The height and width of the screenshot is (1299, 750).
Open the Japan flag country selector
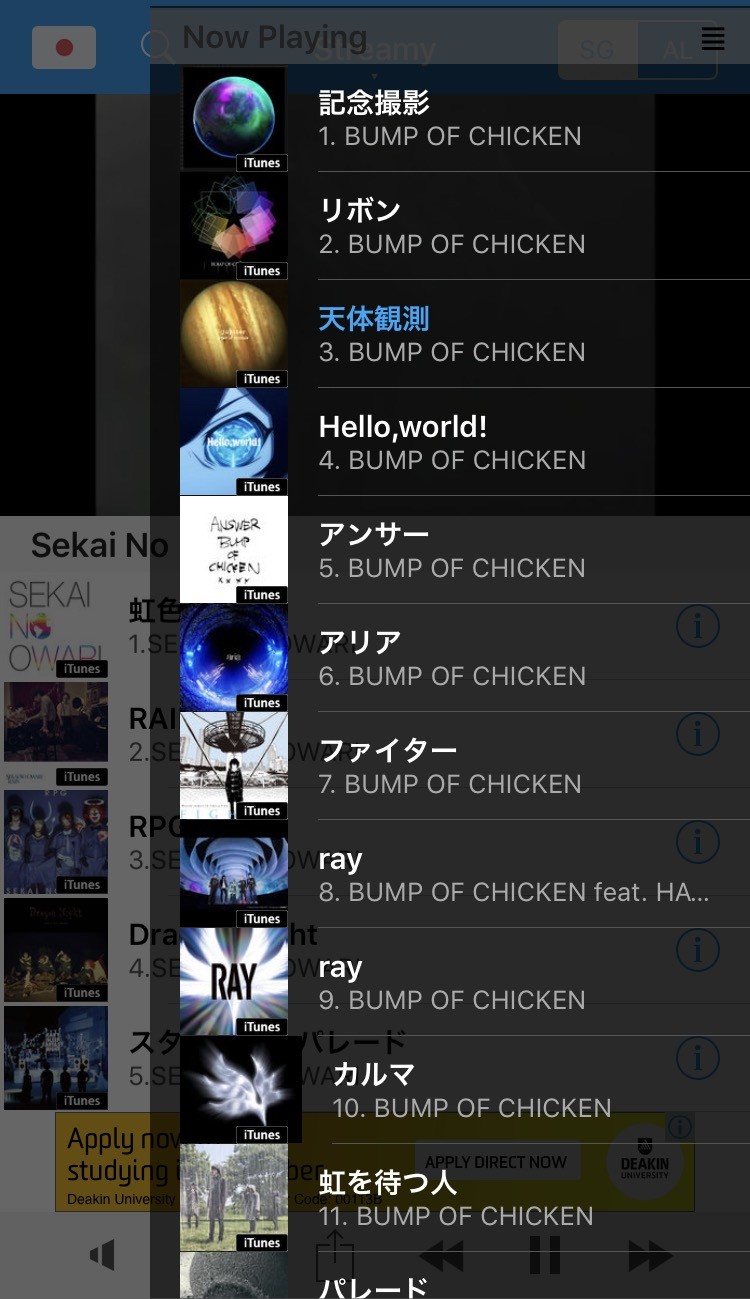click(64, 48)
